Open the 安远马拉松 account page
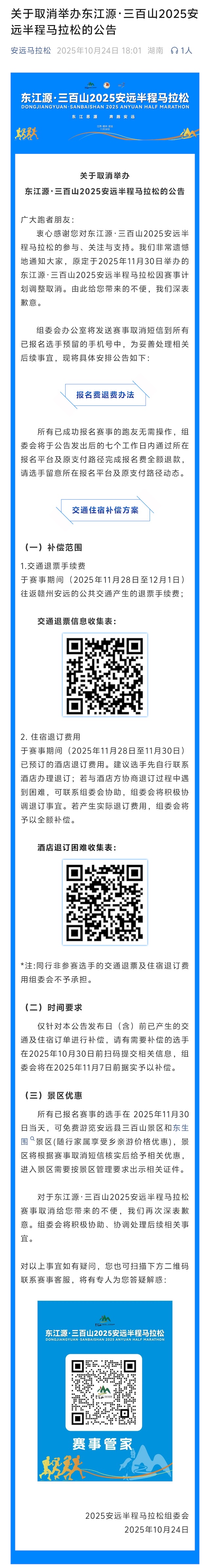 [31, 51]
